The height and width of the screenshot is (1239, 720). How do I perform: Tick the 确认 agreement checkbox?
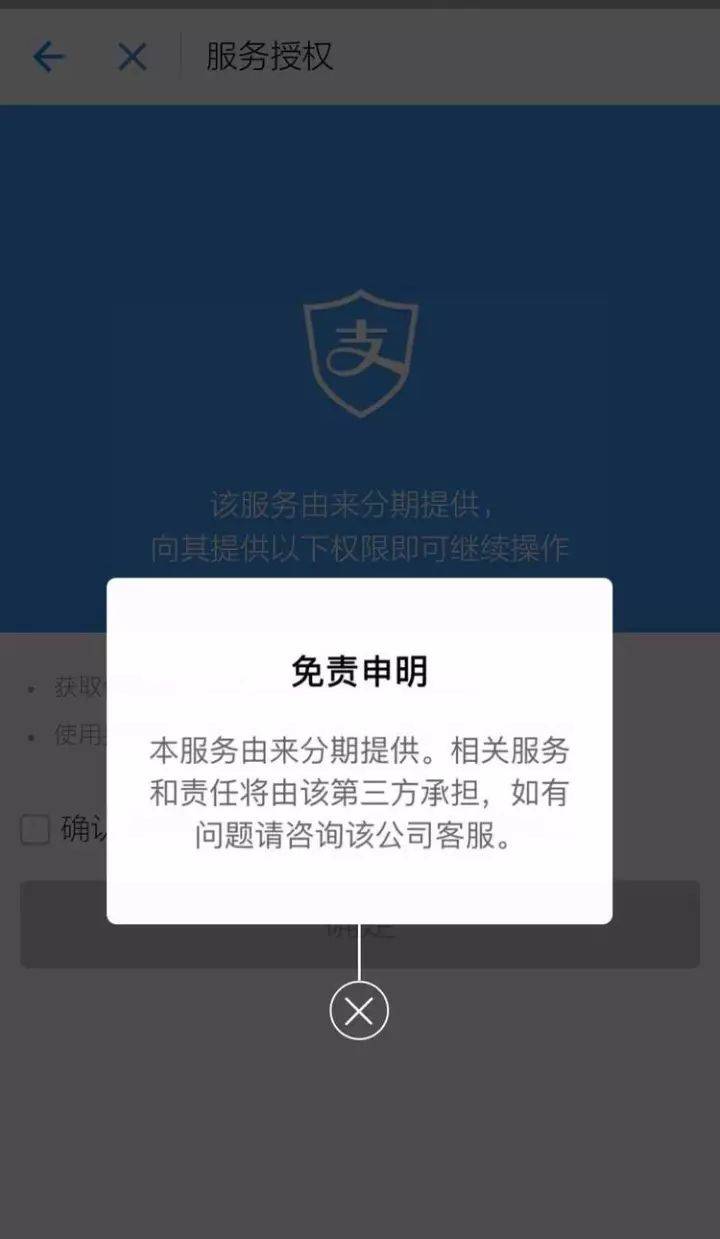(x=36, y=829)
